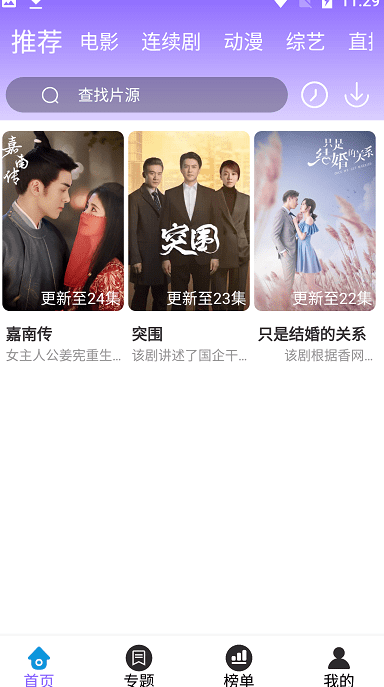The image size is (384, 687).
Task: Open the downloads arrow icon
Action: 356,95
